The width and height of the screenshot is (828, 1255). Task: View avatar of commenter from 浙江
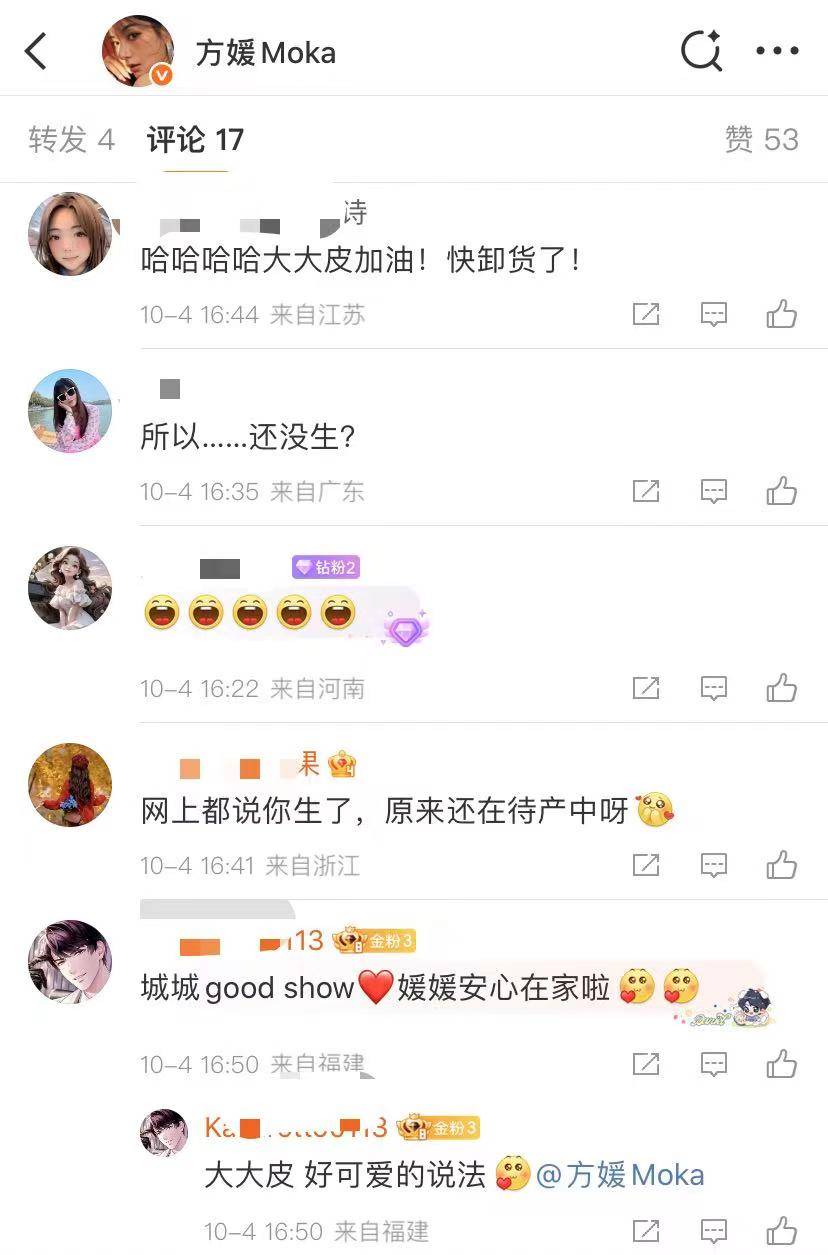[x=70, y=785]
